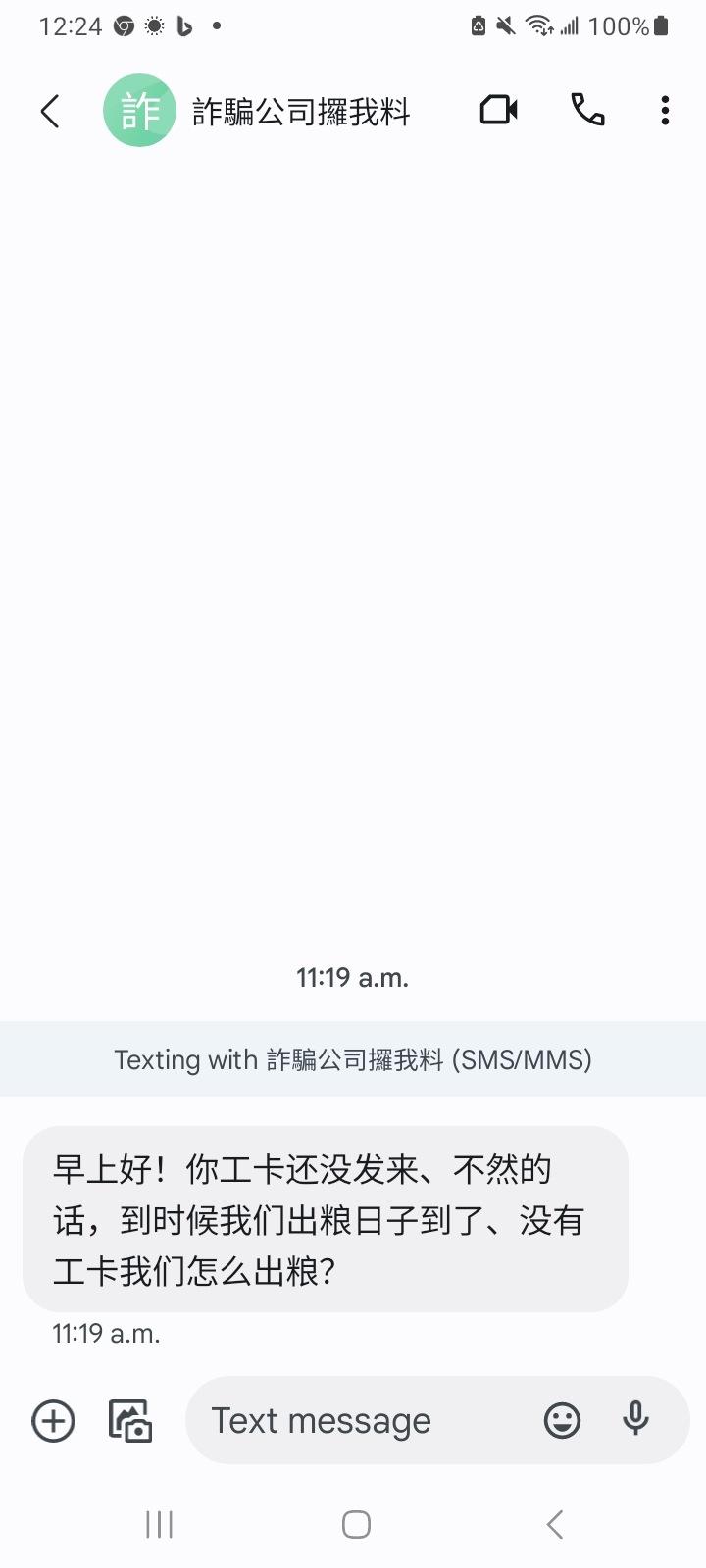Screen dimensions: 706x1568
Task: Open the attachment plus menu
Action: [x=52, y=1420]
